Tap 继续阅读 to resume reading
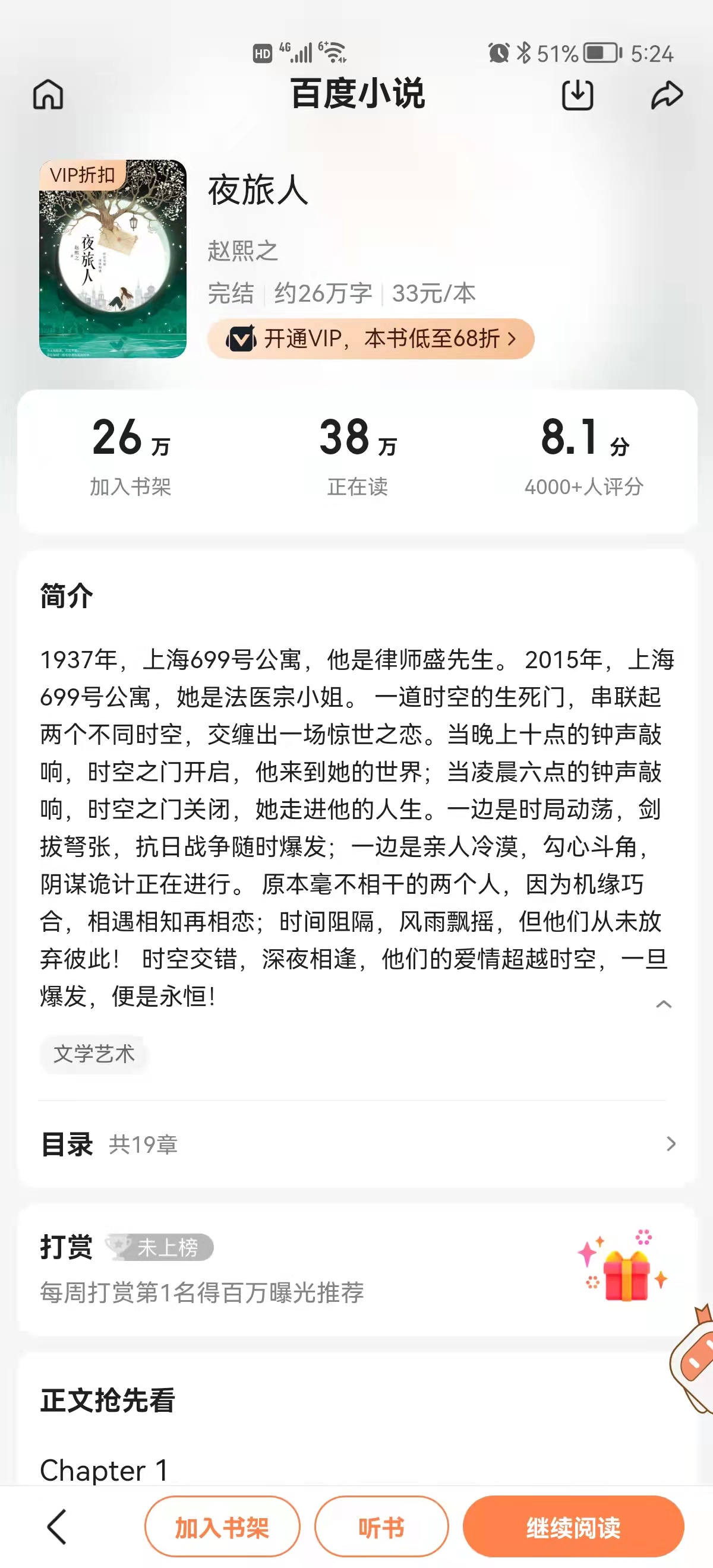713x1568 pixels. tap(573, 1527)
